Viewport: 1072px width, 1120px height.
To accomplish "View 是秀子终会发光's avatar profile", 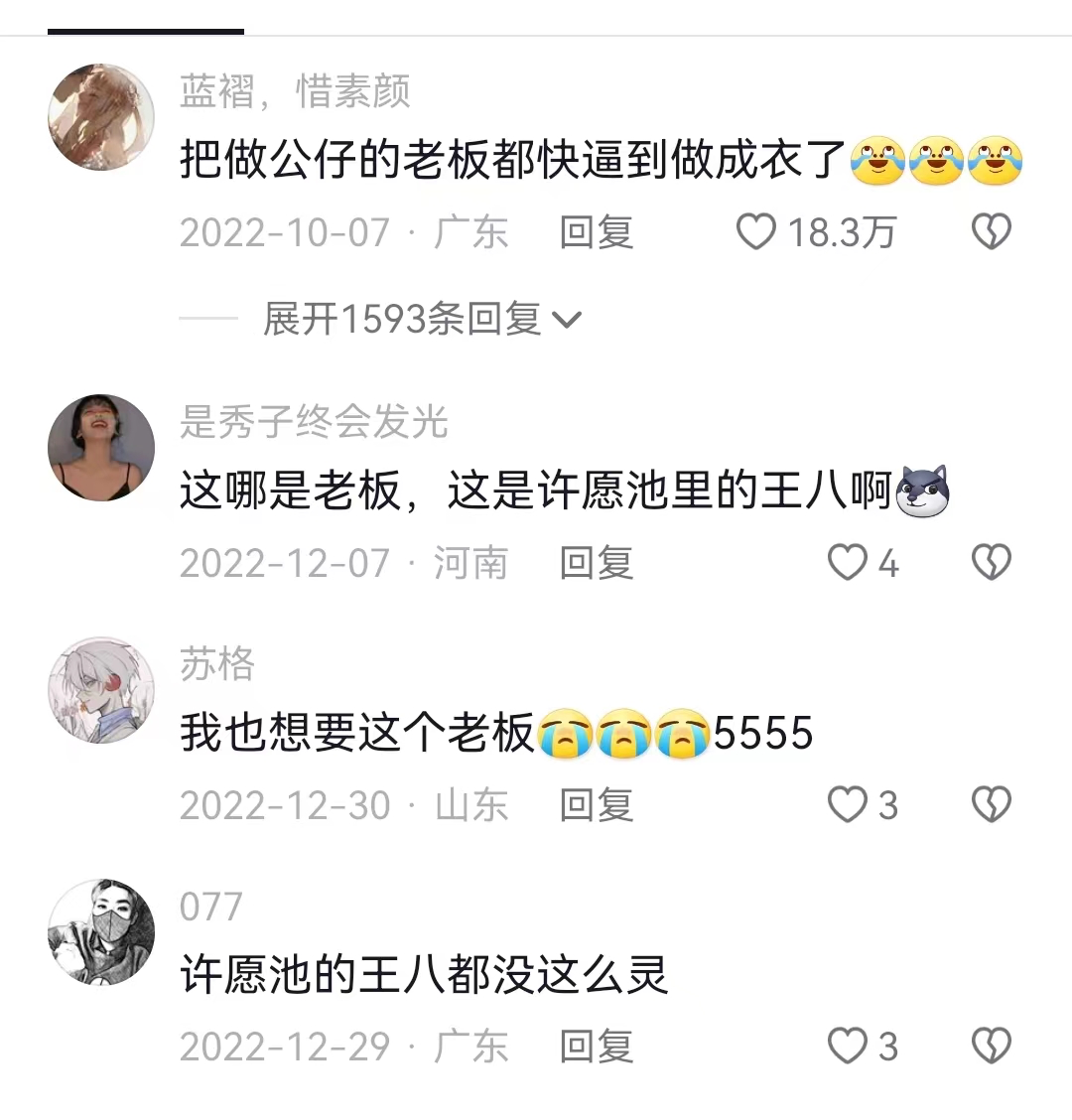I will [101, 448].
